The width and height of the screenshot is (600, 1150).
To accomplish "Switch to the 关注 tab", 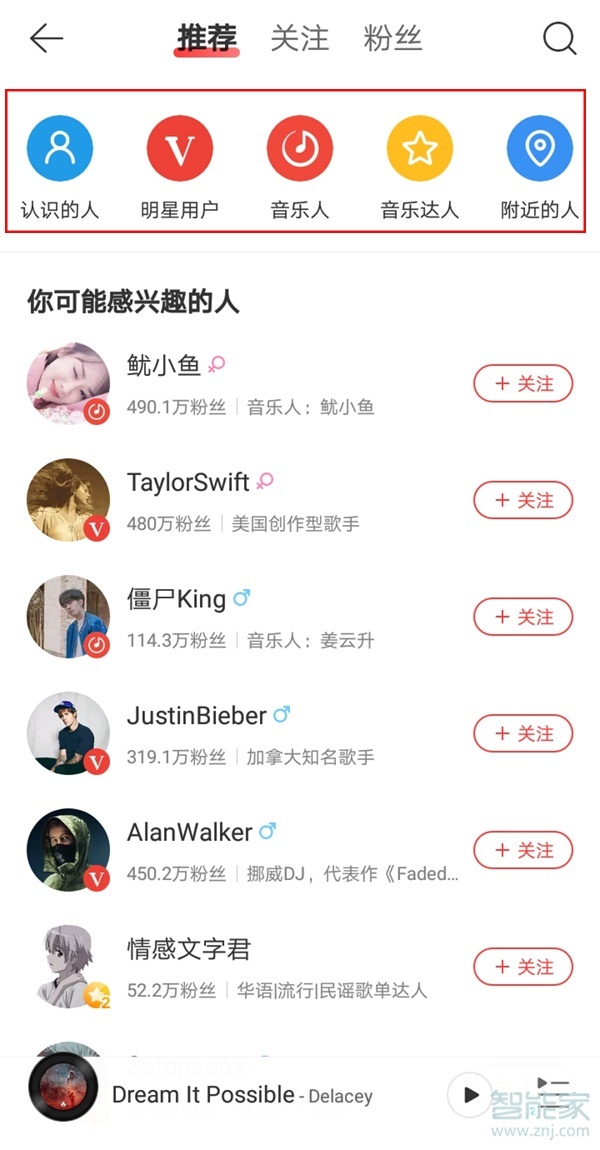I will pyautogui.click(x=299, y=39).
